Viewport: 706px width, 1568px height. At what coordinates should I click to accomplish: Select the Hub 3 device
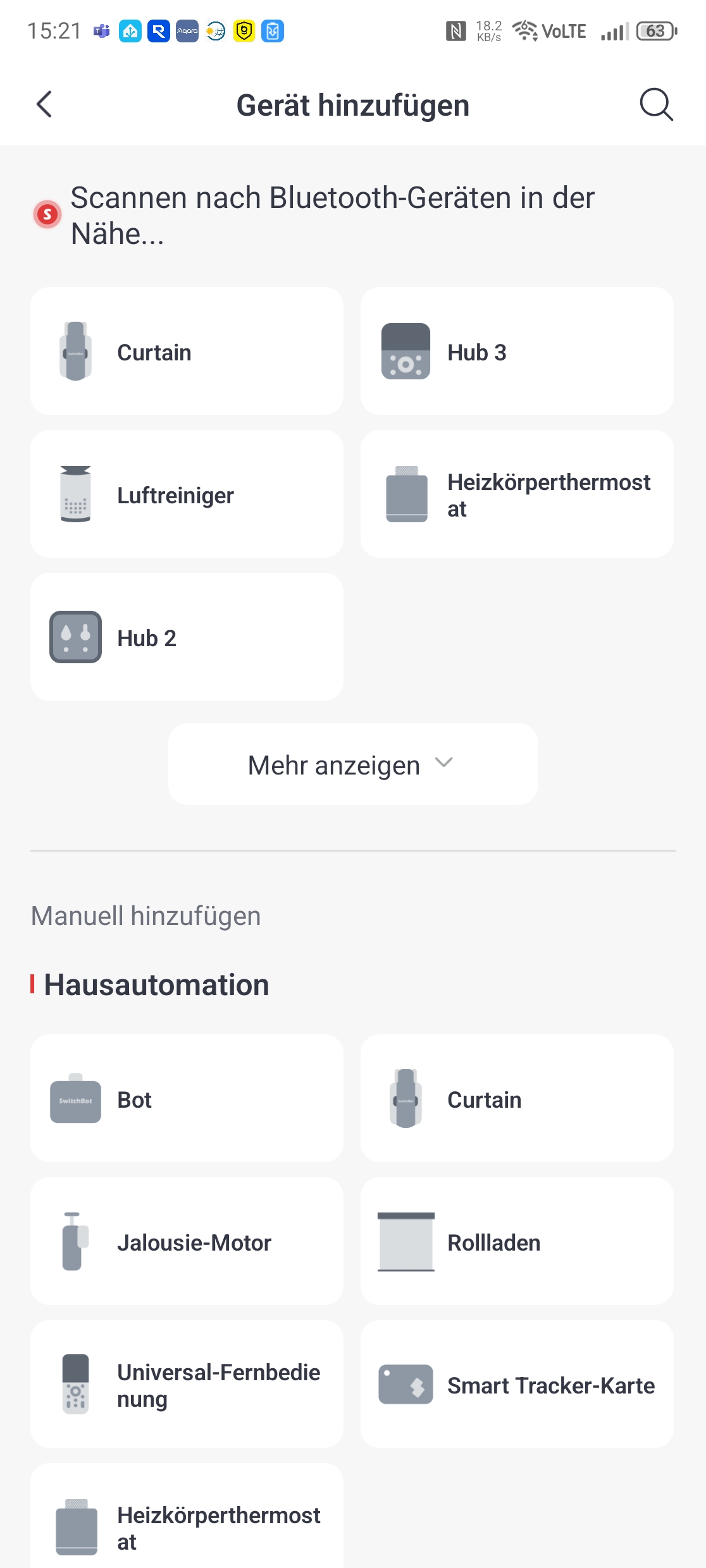click(x=516, y=352)
